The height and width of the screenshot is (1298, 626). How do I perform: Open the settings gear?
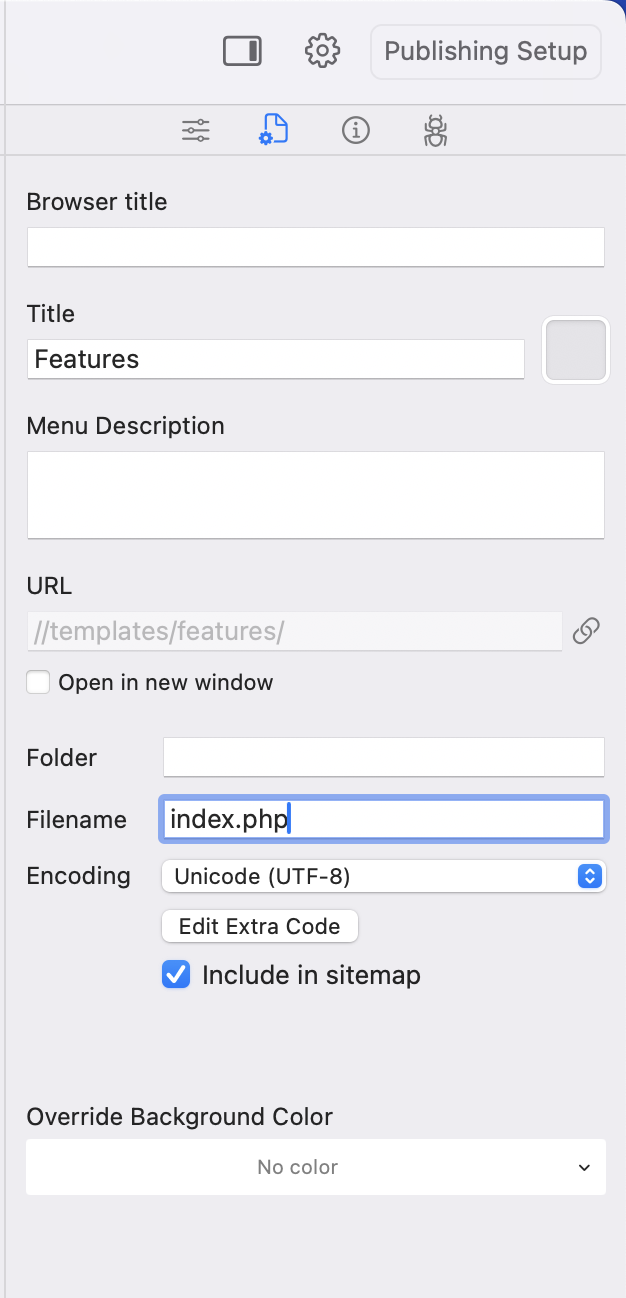[x=322, y=51]
